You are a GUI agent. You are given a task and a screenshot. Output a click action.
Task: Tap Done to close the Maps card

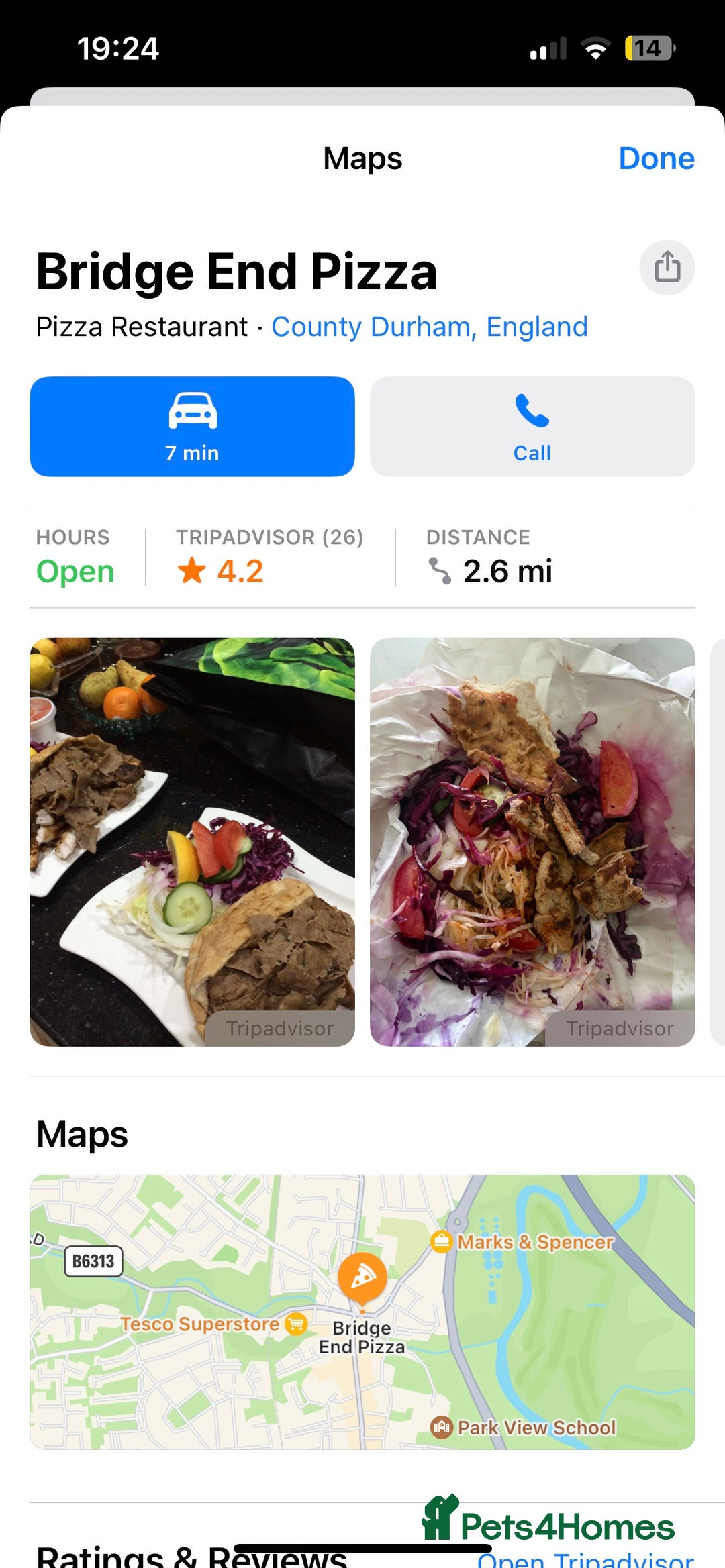pos(656,159)
